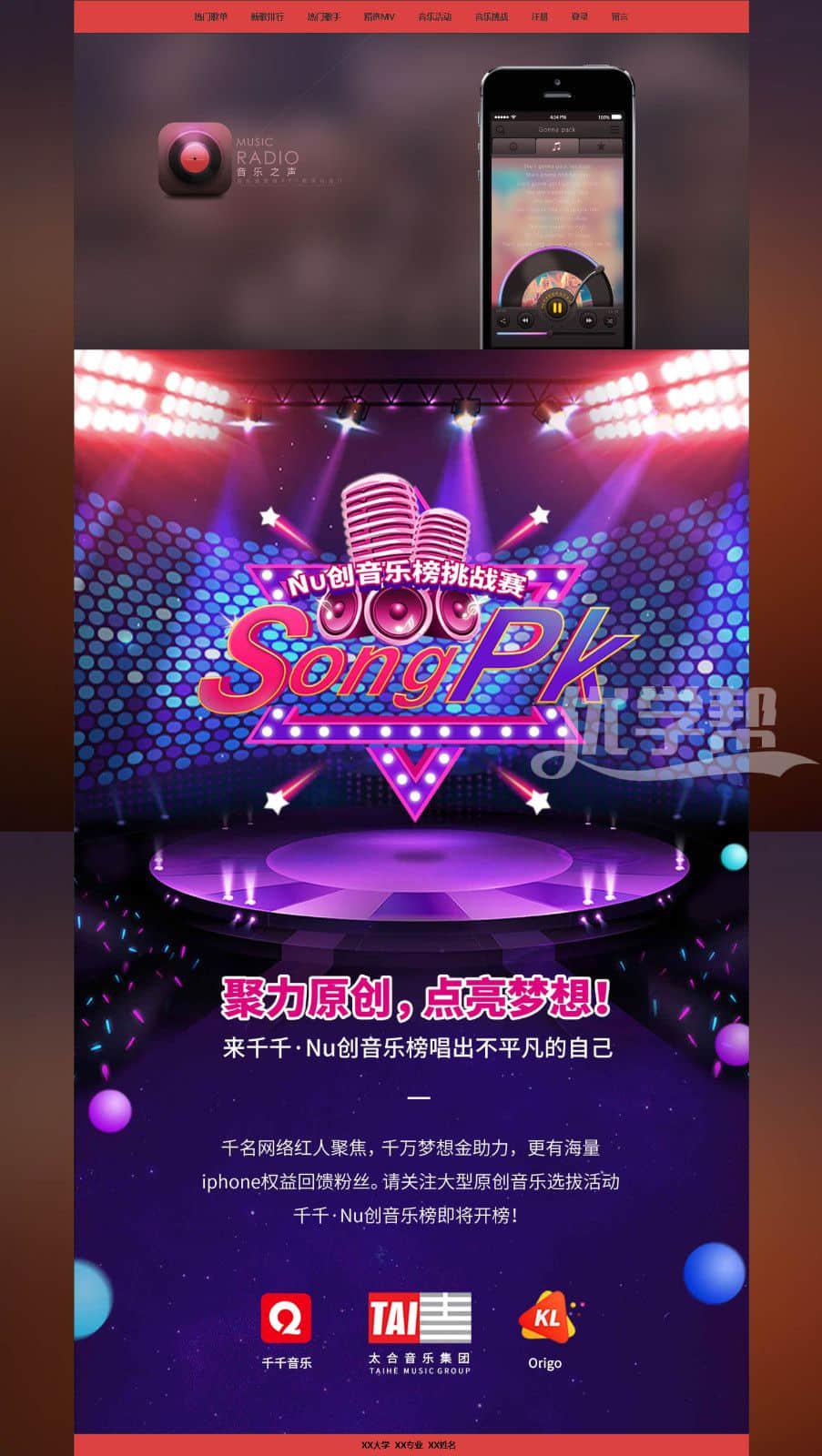Tap the 注册 link
Viewport: 822px width, 1456px height.
pyautogui.click(x=540, y=16)
